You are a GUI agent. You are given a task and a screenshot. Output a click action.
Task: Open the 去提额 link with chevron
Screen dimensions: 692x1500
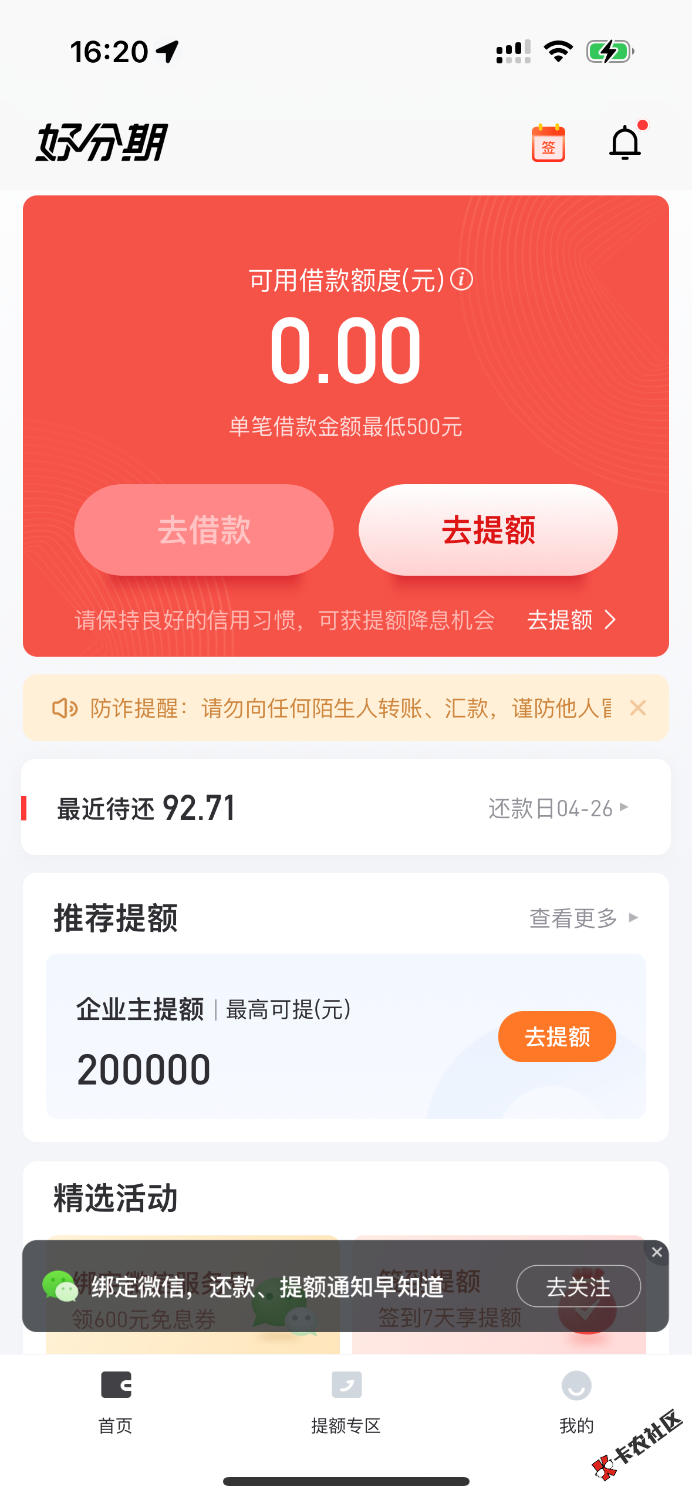pyautogui.click(x=571, y=620)
